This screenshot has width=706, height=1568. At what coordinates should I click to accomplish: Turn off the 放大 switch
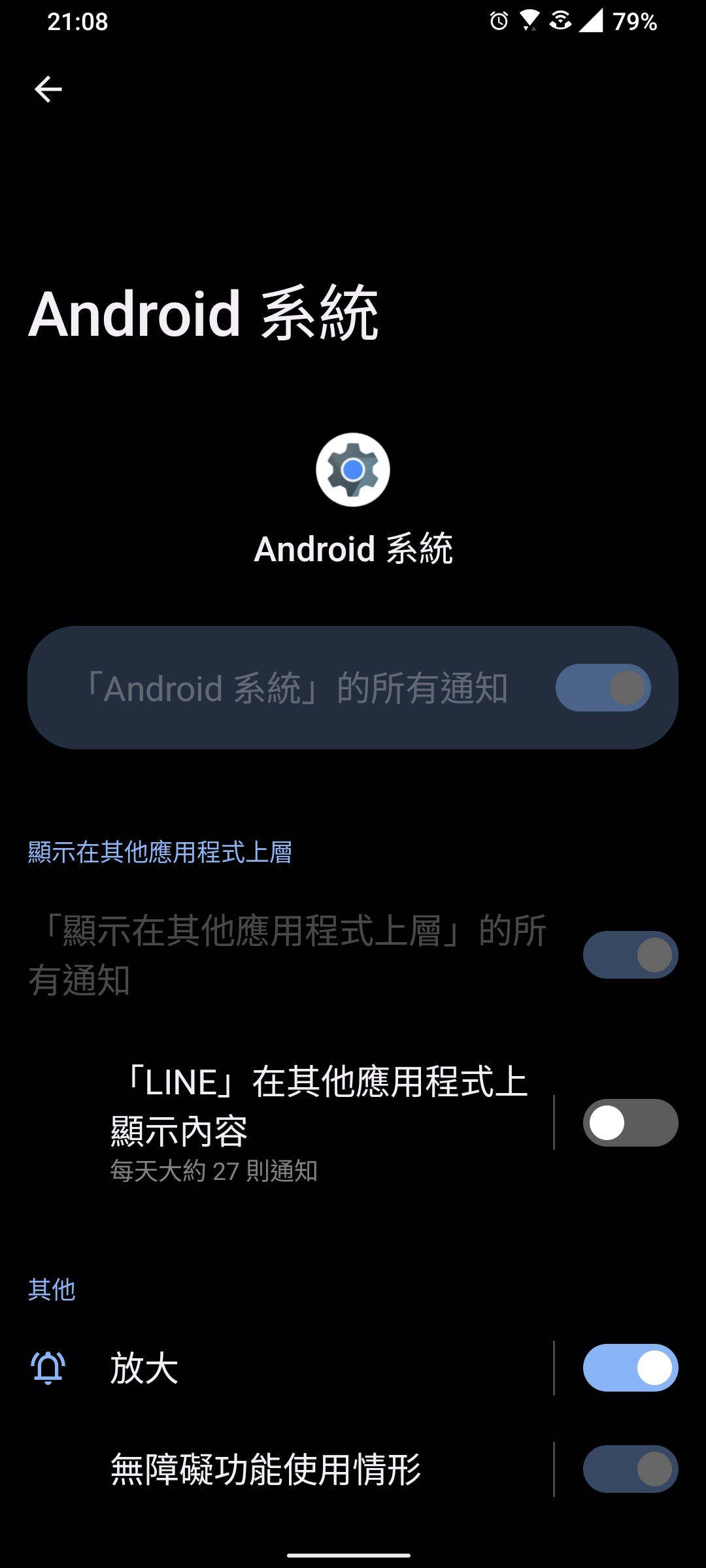coord(630,1367)
